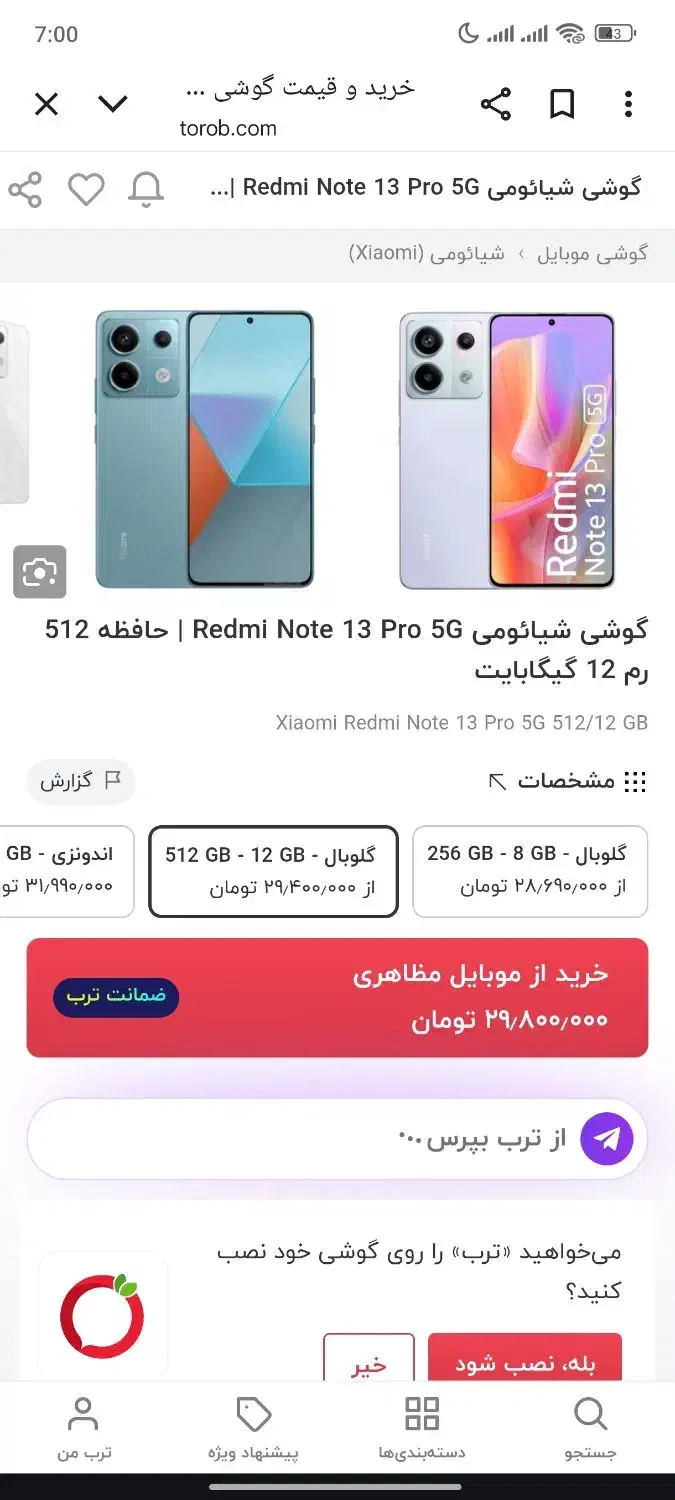The image size is (675, 1500).
Task: Close the browser tab with the X
Action: pyautogui.click(x=46, y=104)
